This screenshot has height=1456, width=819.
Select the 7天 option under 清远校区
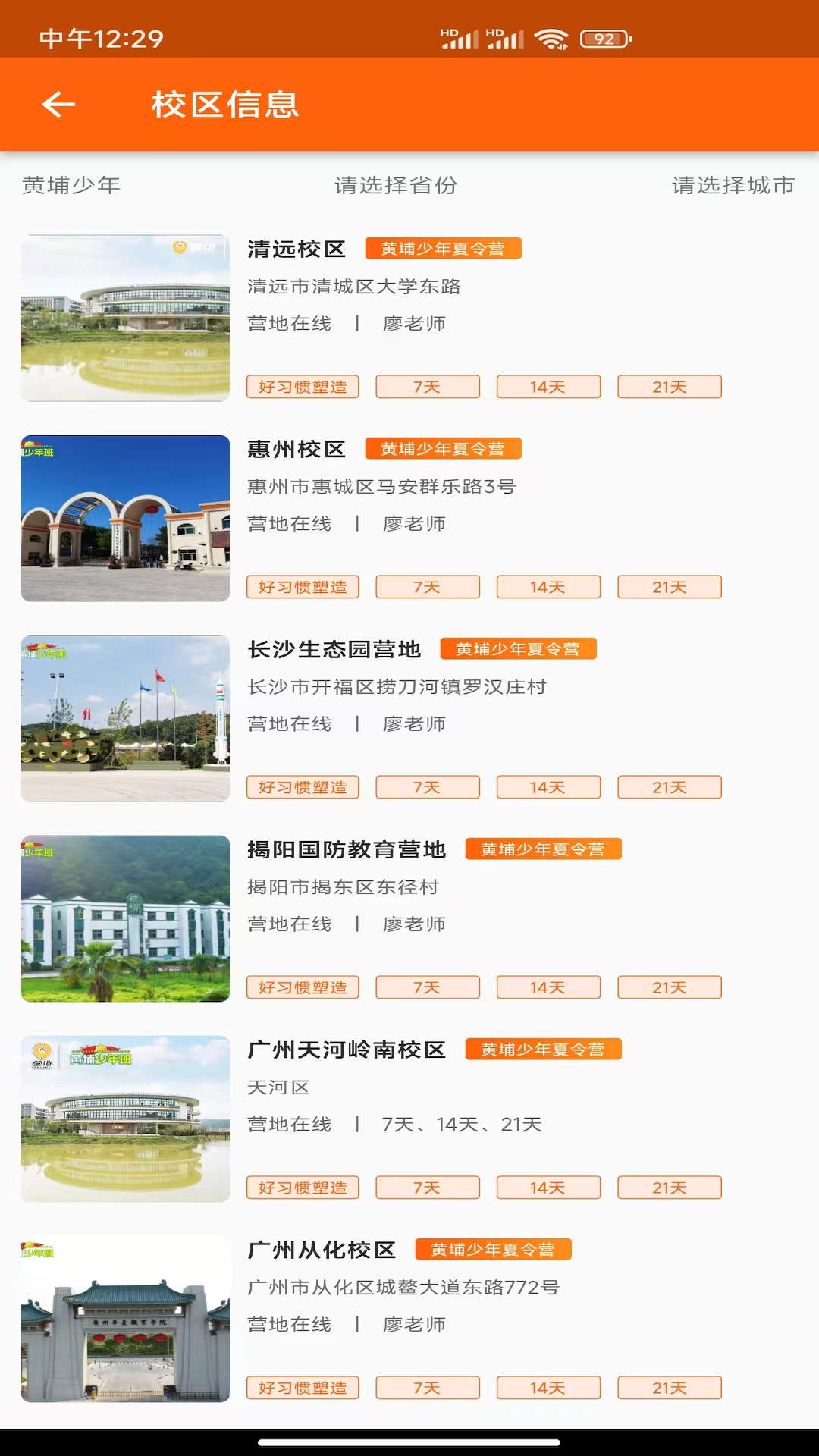pyautogui.click(x=427, y=387)
